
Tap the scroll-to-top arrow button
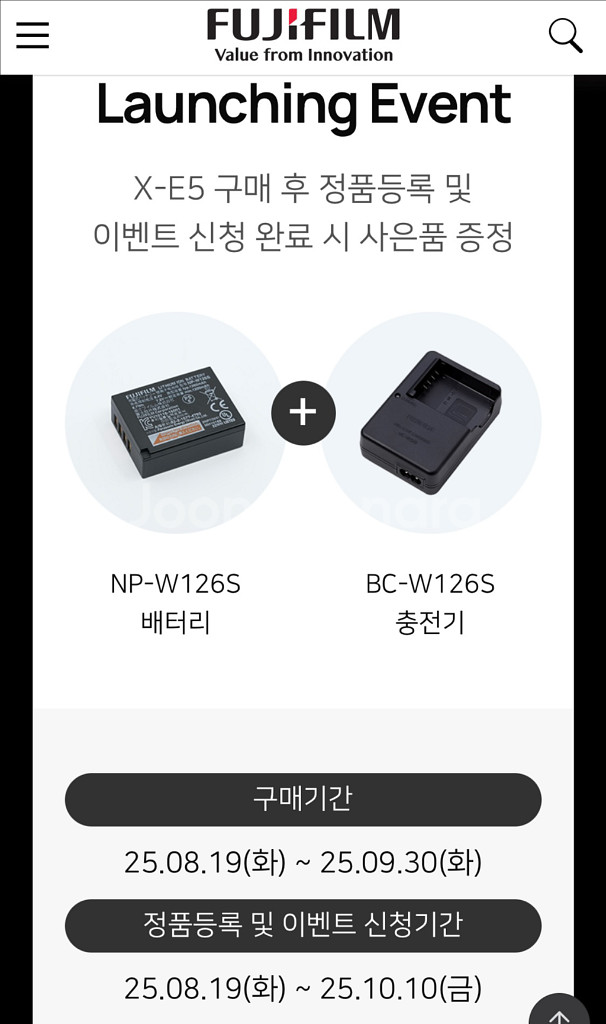tap(559, 1012)
